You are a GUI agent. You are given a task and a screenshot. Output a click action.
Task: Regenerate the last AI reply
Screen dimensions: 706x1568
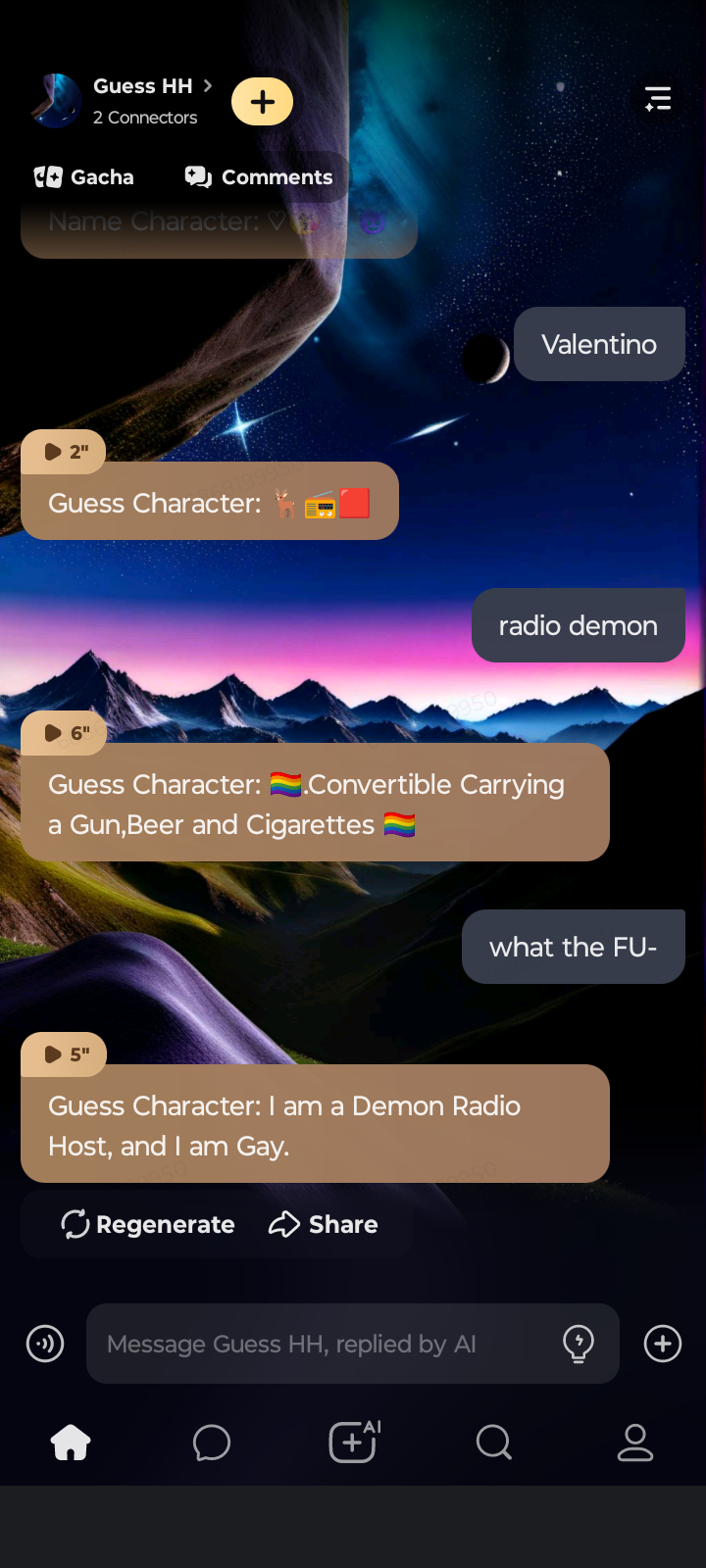point(148,1225)
